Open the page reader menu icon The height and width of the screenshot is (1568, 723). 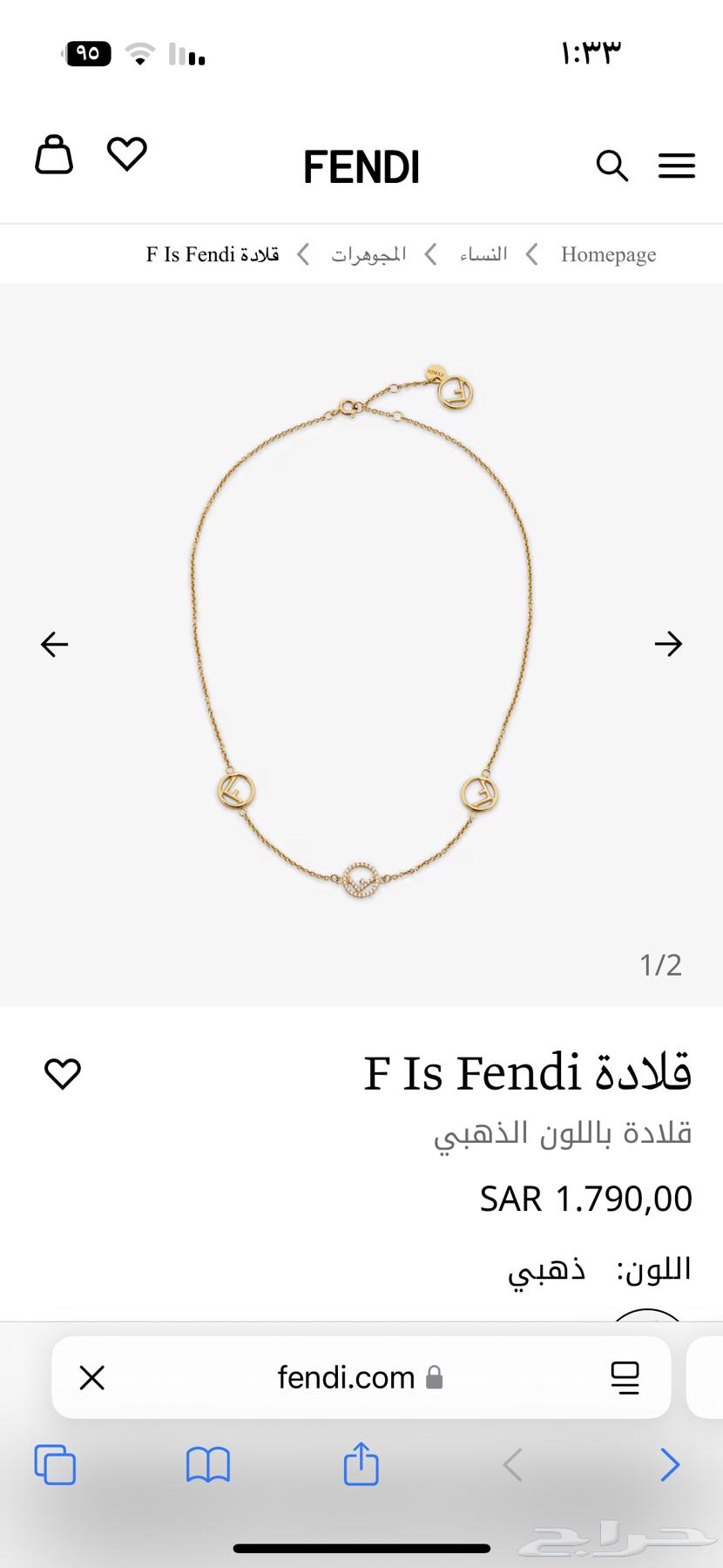[x=625, y=1377]
